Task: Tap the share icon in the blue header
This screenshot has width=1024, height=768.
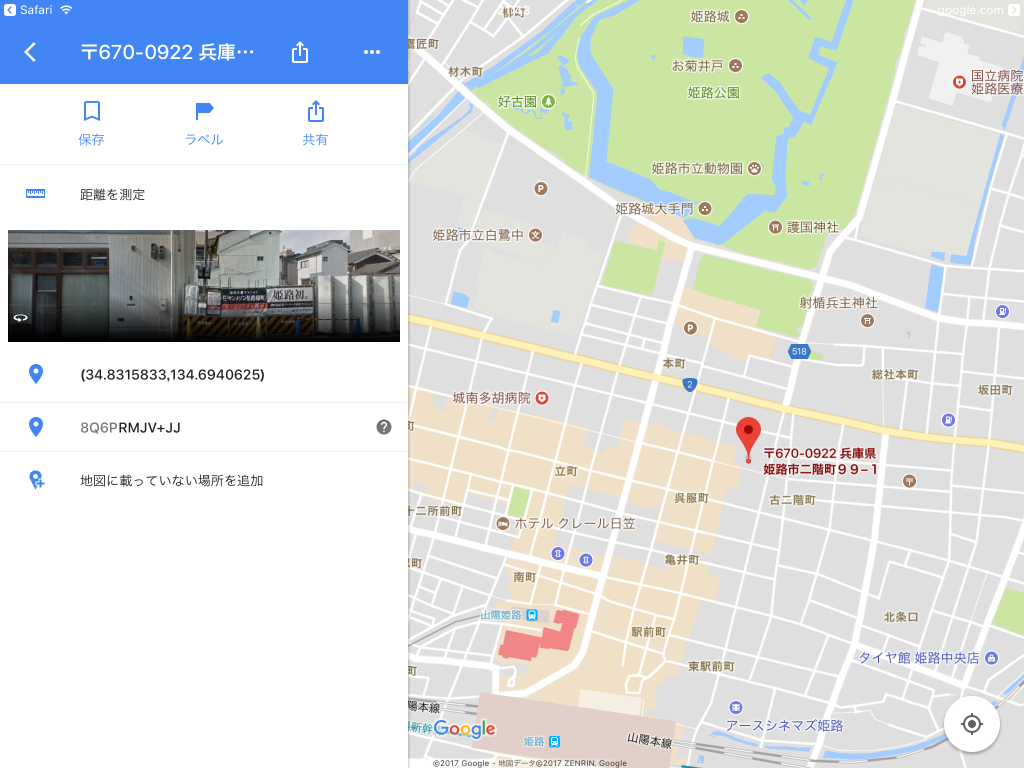Action: (x=300, y=52)
